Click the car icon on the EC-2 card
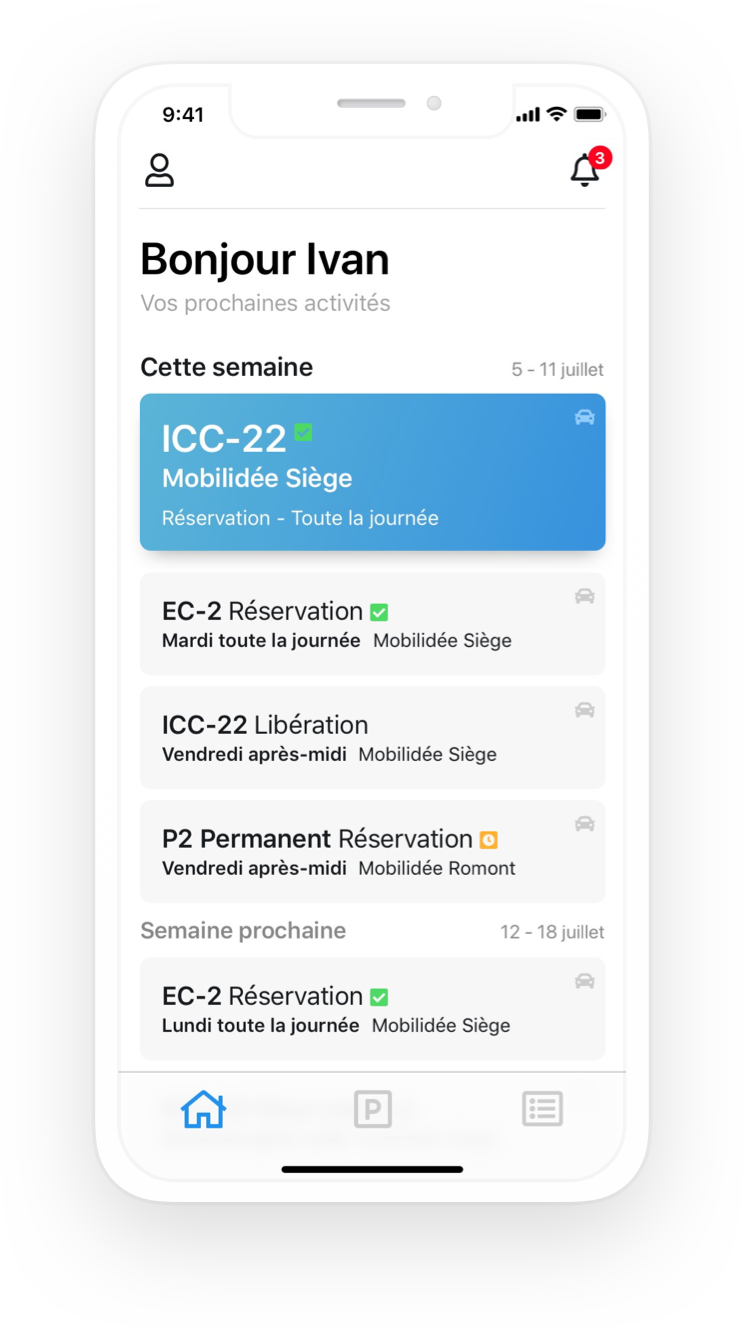Image resolution: width=744 pixels, height=1330 pixels. pyautogui.click(x=584, y=595)
